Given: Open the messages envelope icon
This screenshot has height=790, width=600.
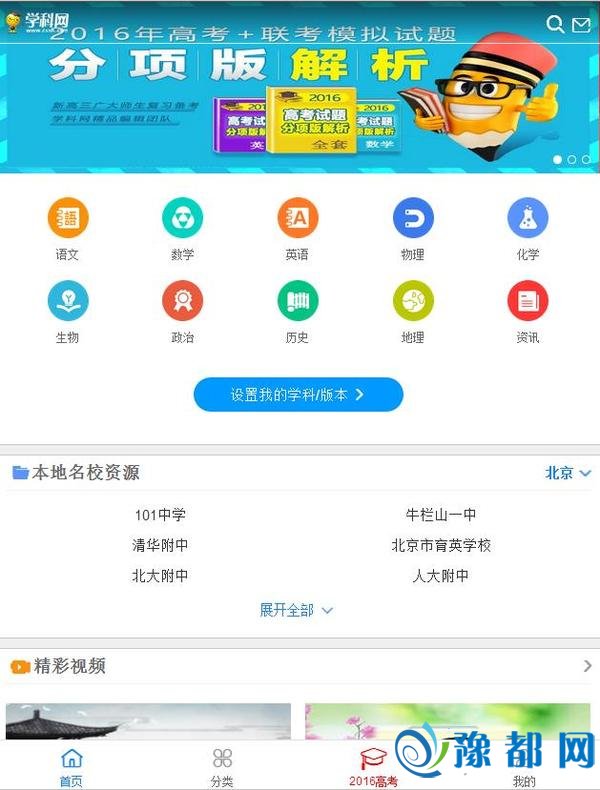Looking at the screenshot, I should coord(580,24).
